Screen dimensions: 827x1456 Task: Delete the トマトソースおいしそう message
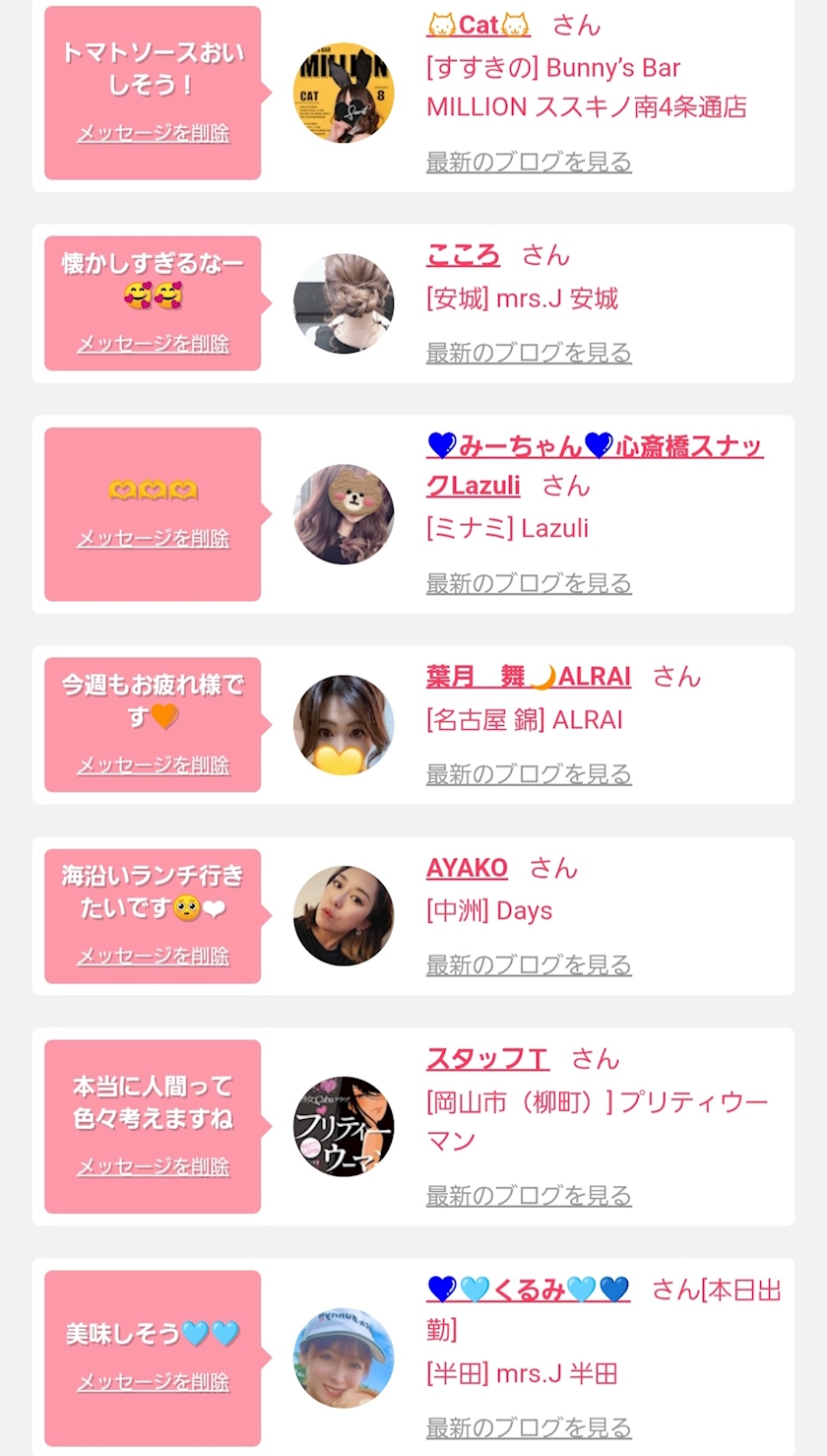click(x=153, y=133)
